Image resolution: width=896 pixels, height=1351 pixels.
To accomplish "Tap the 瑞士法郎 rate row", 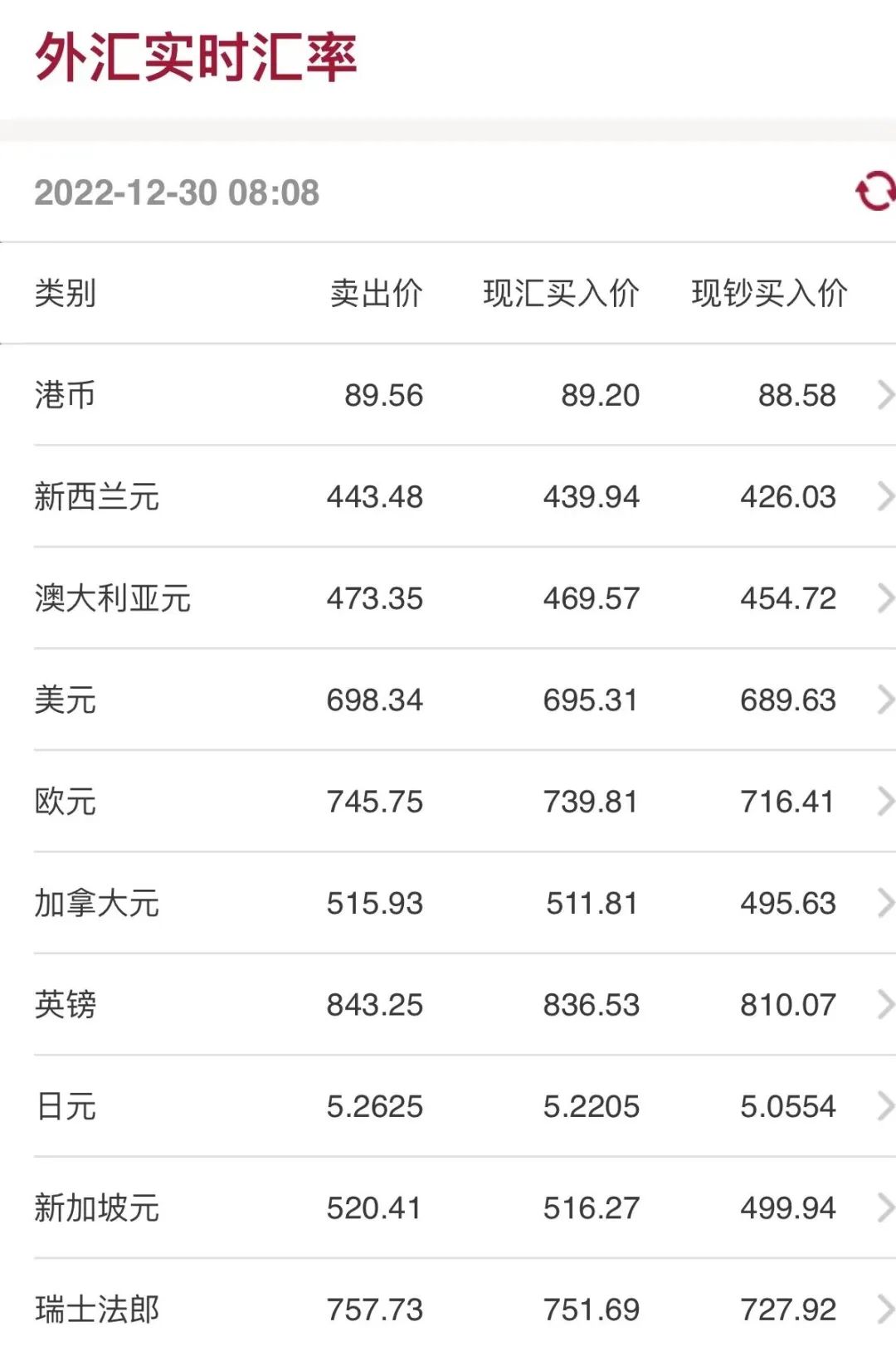I will coord(448,1310).
